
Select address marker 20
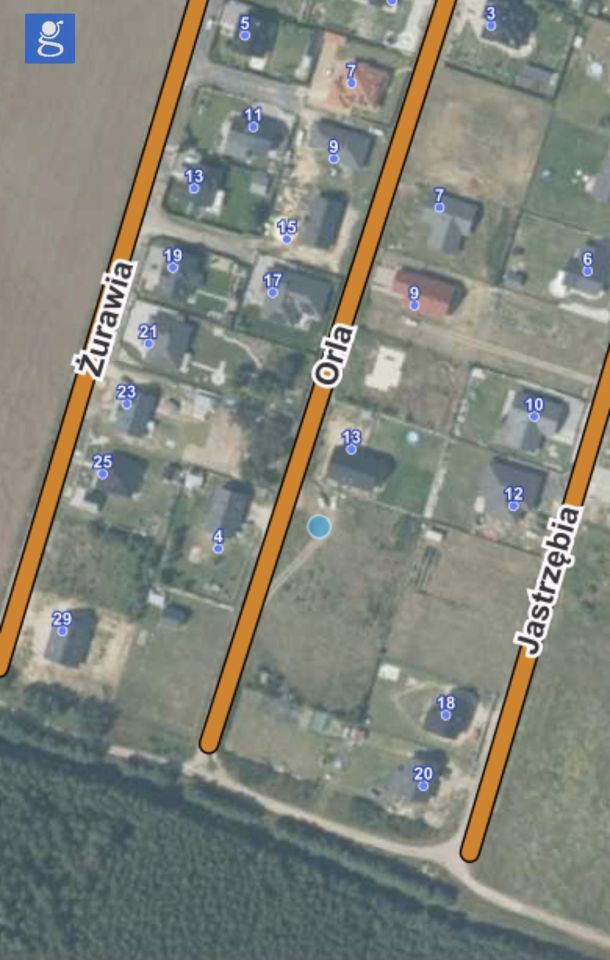tap(423, 785)
